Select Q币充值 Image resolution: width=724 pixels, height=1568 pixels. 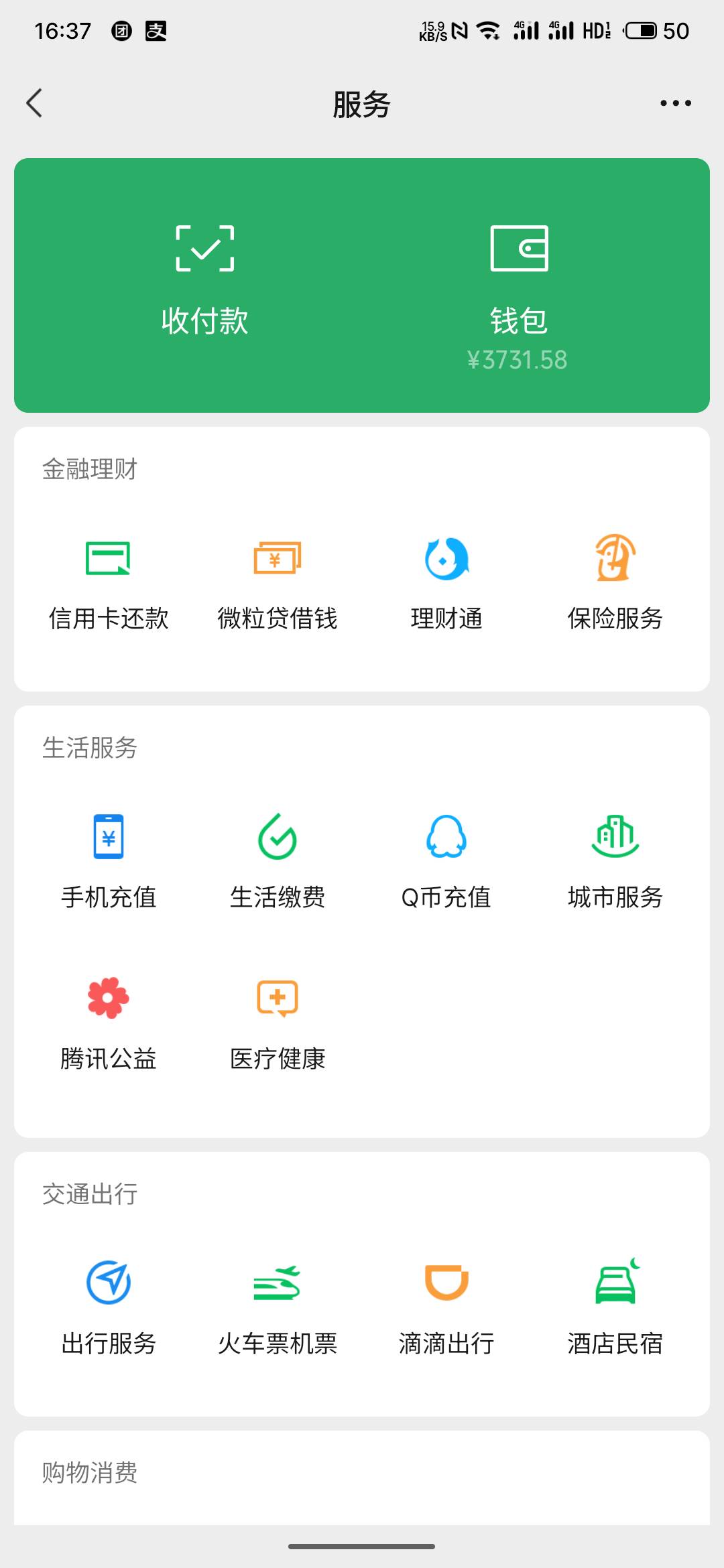coord(446,861)
